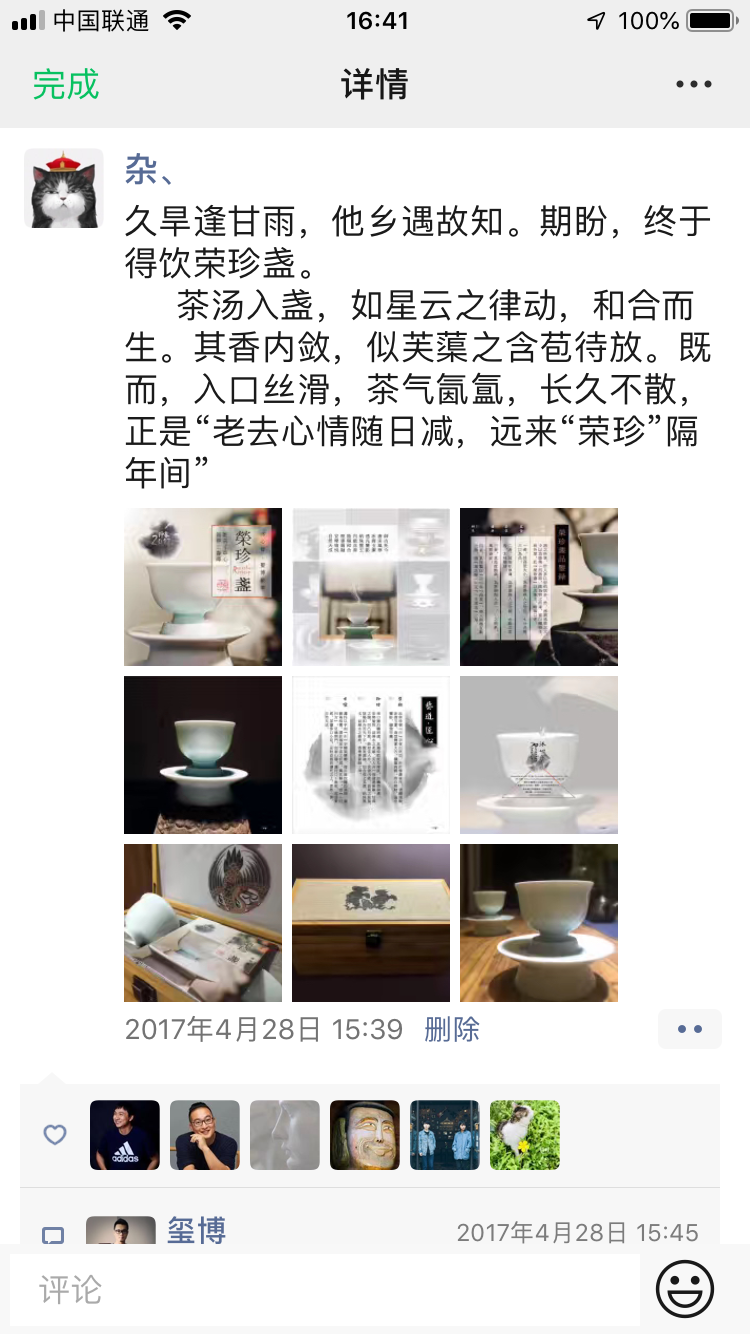Open second photo in the top row
This screenshot has width=750, height=1334.
(371, 587)
